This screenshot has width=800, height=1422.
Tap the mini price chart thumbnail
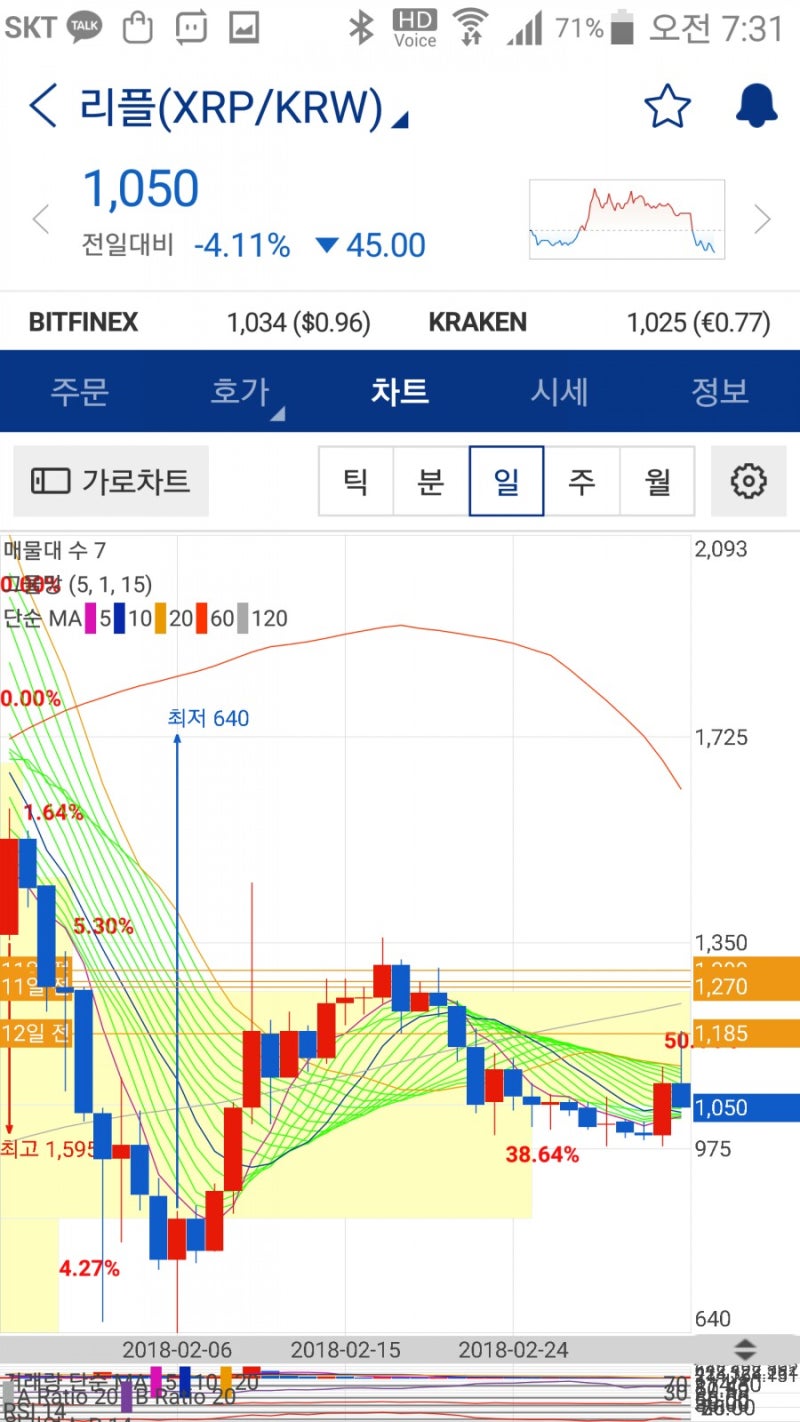tap(628, 218)
